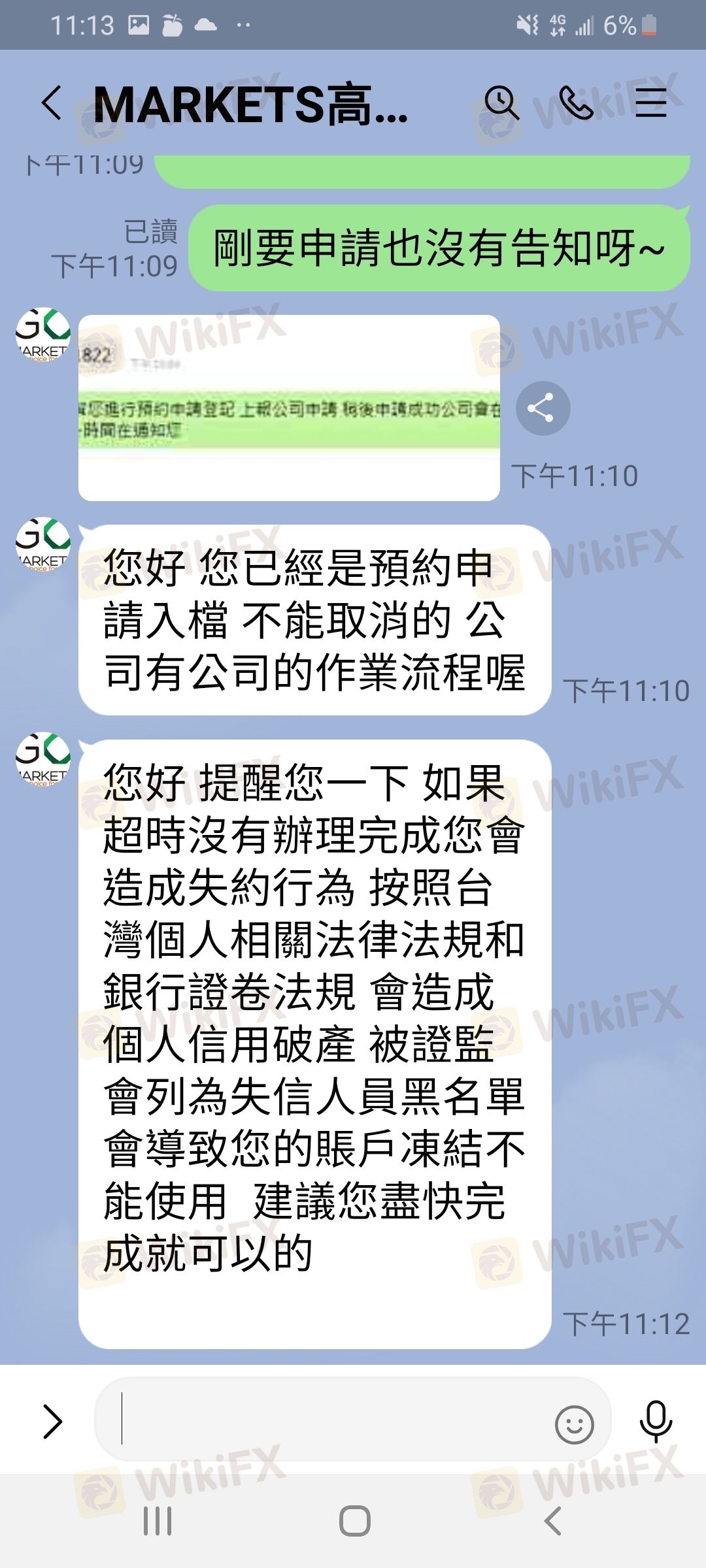
Task: Open the chat menu
Action: click(x=650, y=103)
